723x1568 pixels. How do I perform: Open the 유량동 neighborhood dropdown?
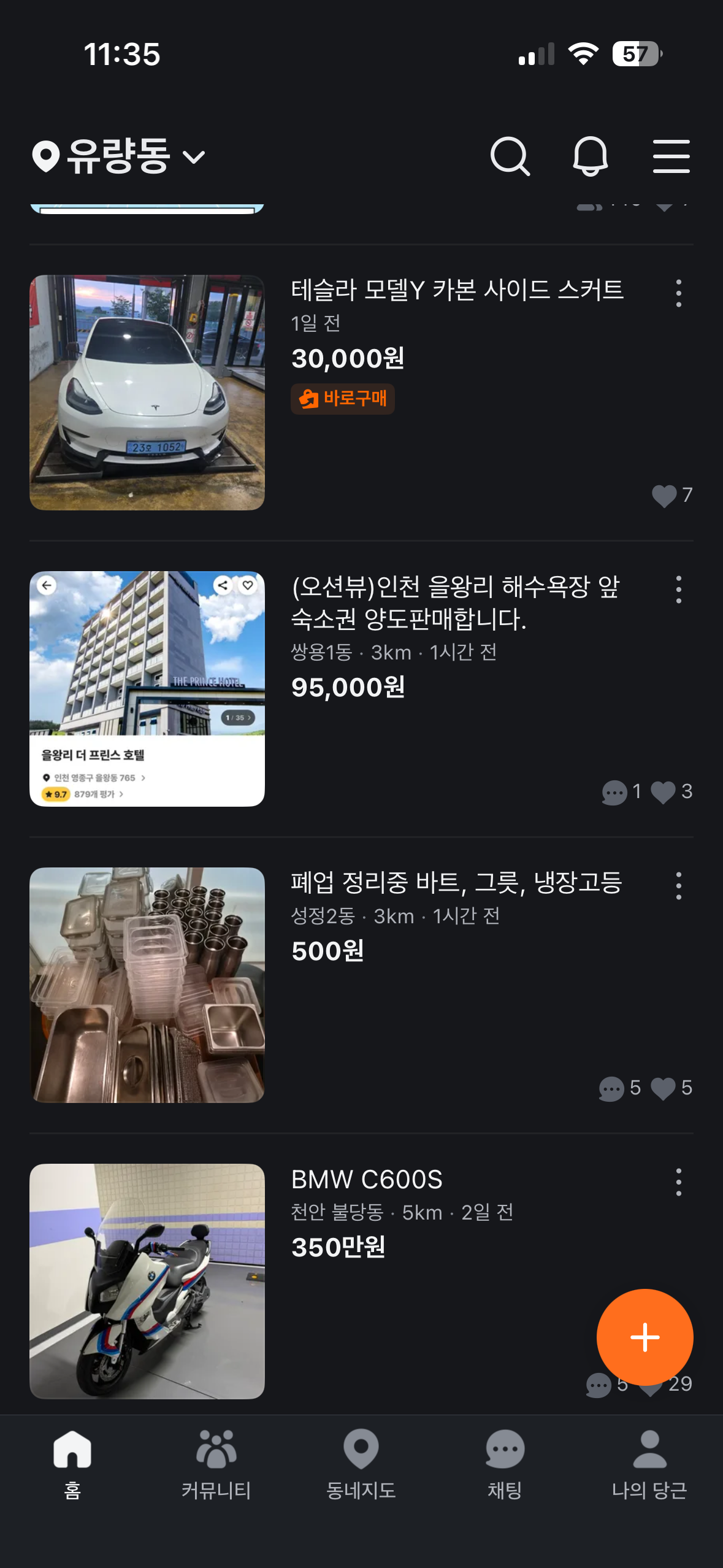click(x=119, y=156)
